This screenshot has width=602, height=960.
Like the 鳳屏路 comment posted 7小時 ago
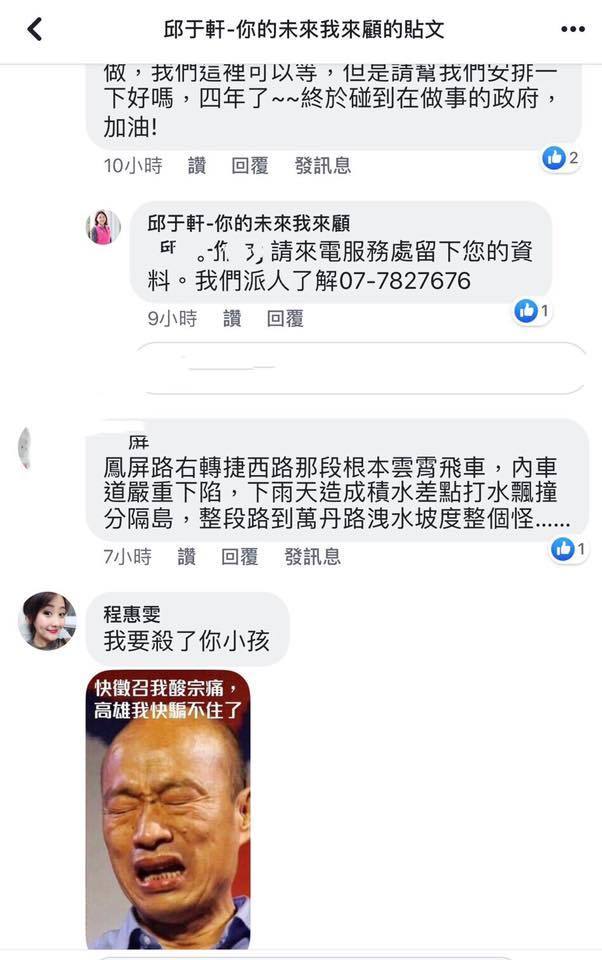coord(186,556)
